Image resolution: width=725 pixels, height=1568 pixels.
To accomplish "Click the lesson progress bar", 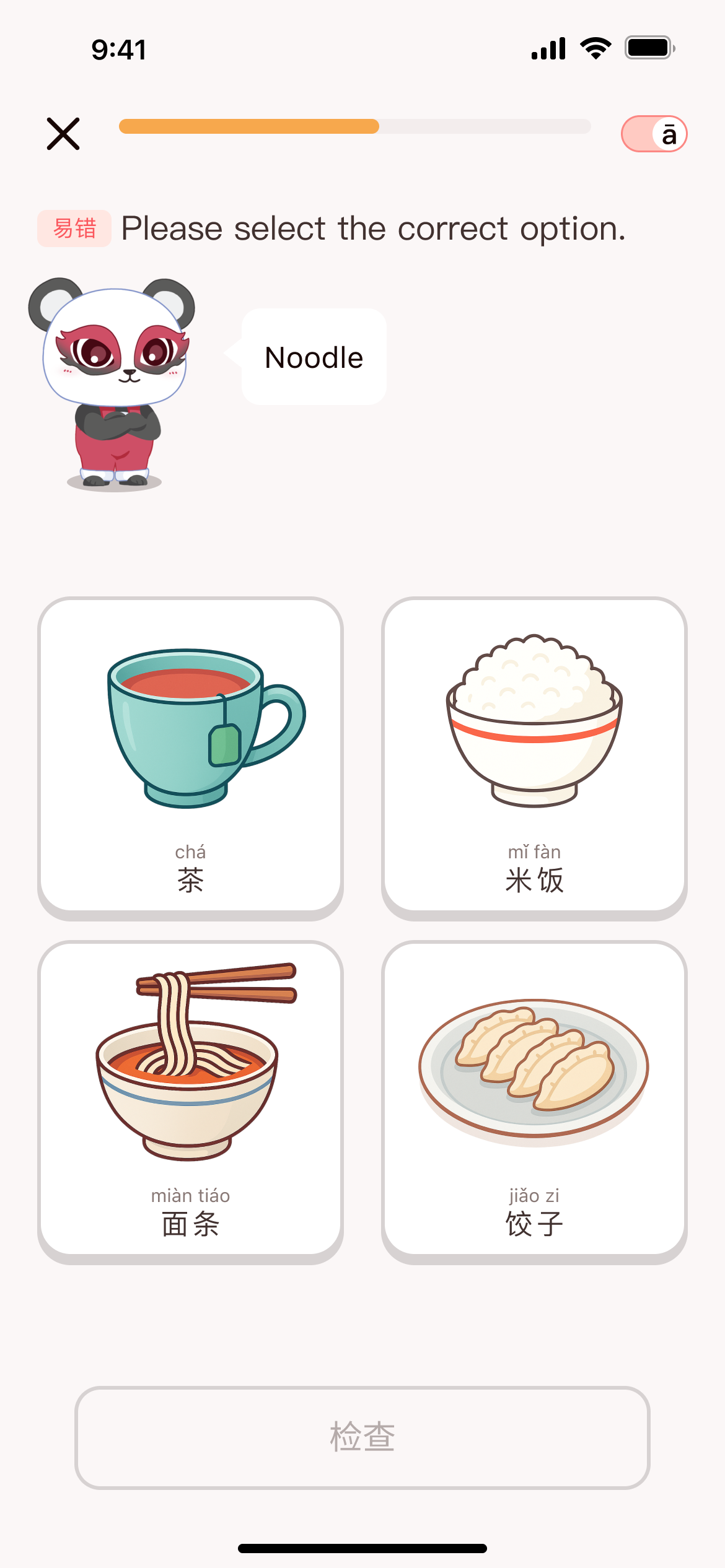I will (x=355, y=127).
